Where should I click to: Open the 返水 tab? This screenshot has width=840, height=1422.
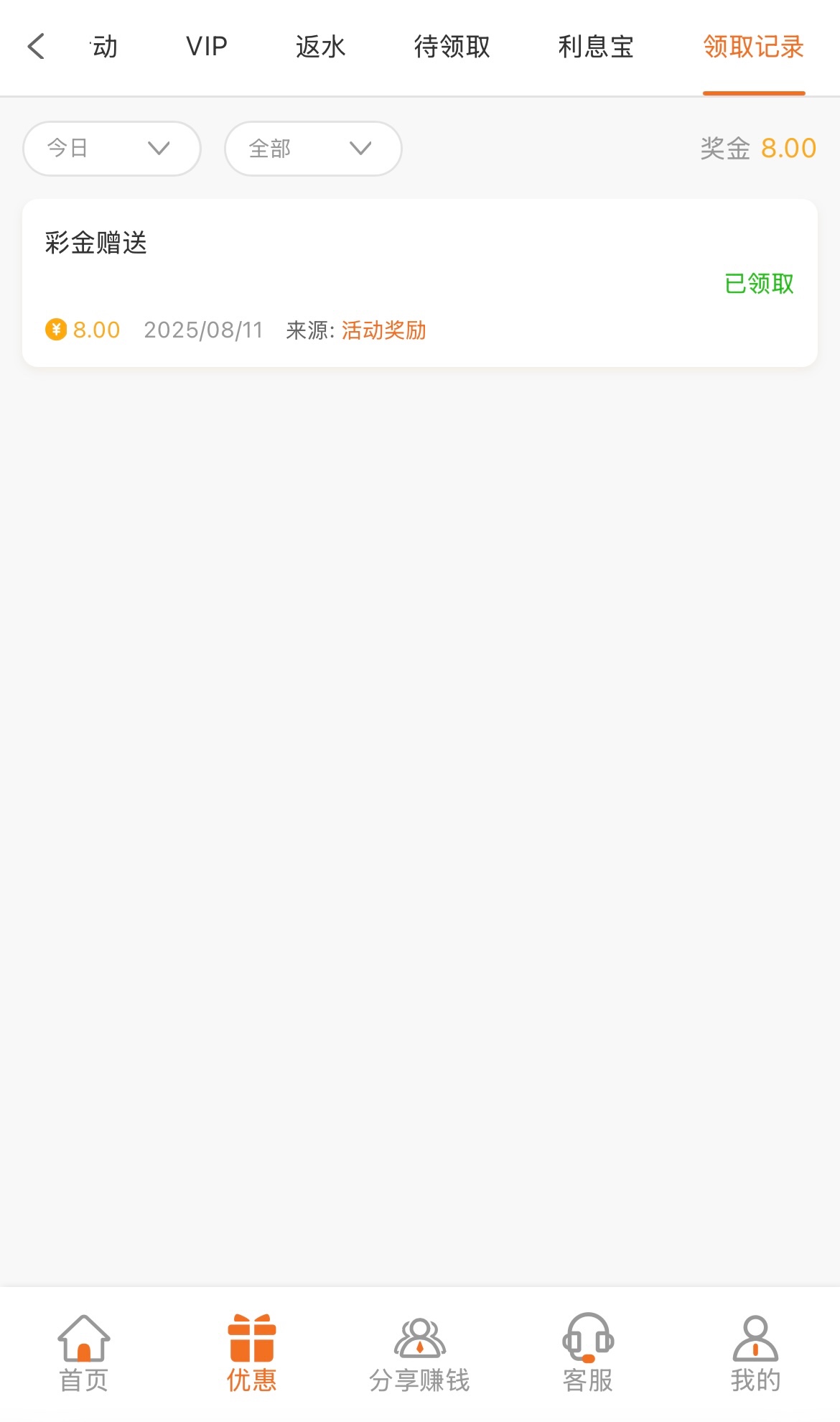(x=320, y=47)
